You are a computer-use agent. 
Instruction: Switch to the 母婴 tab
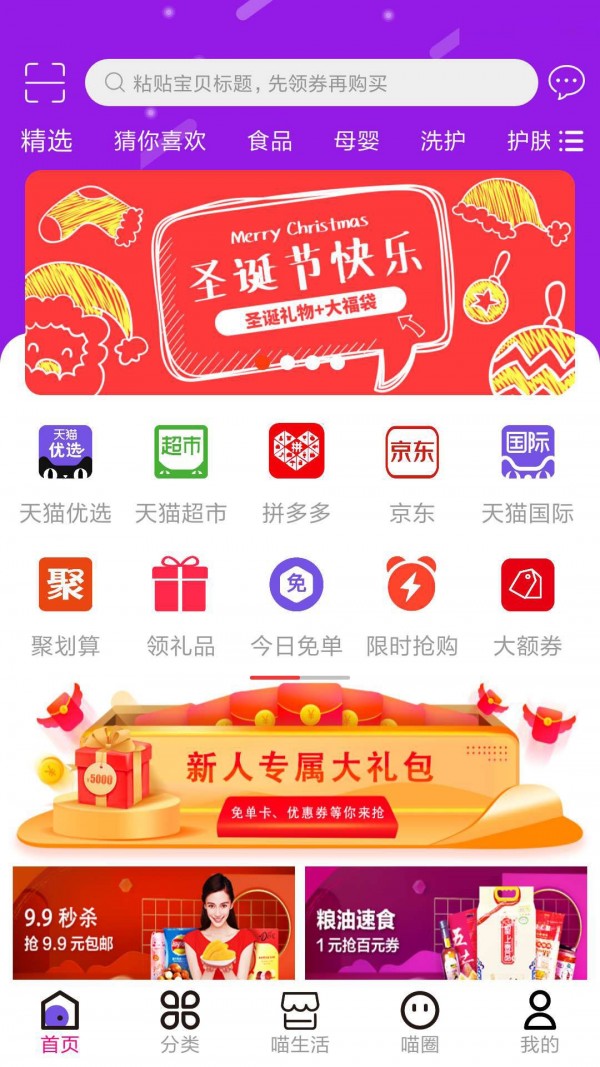(x=357, y=141)
